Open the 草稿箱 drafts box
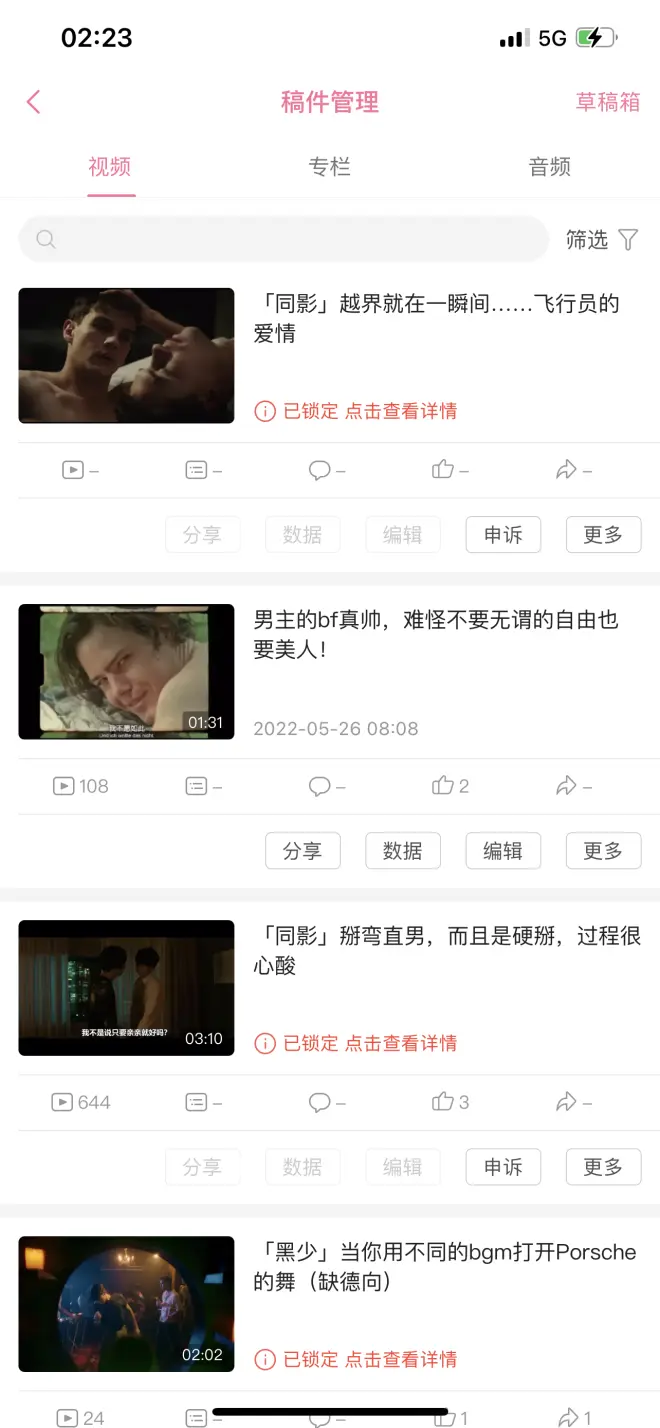Viewport: 660px width, 1428px height. point(607,102)
